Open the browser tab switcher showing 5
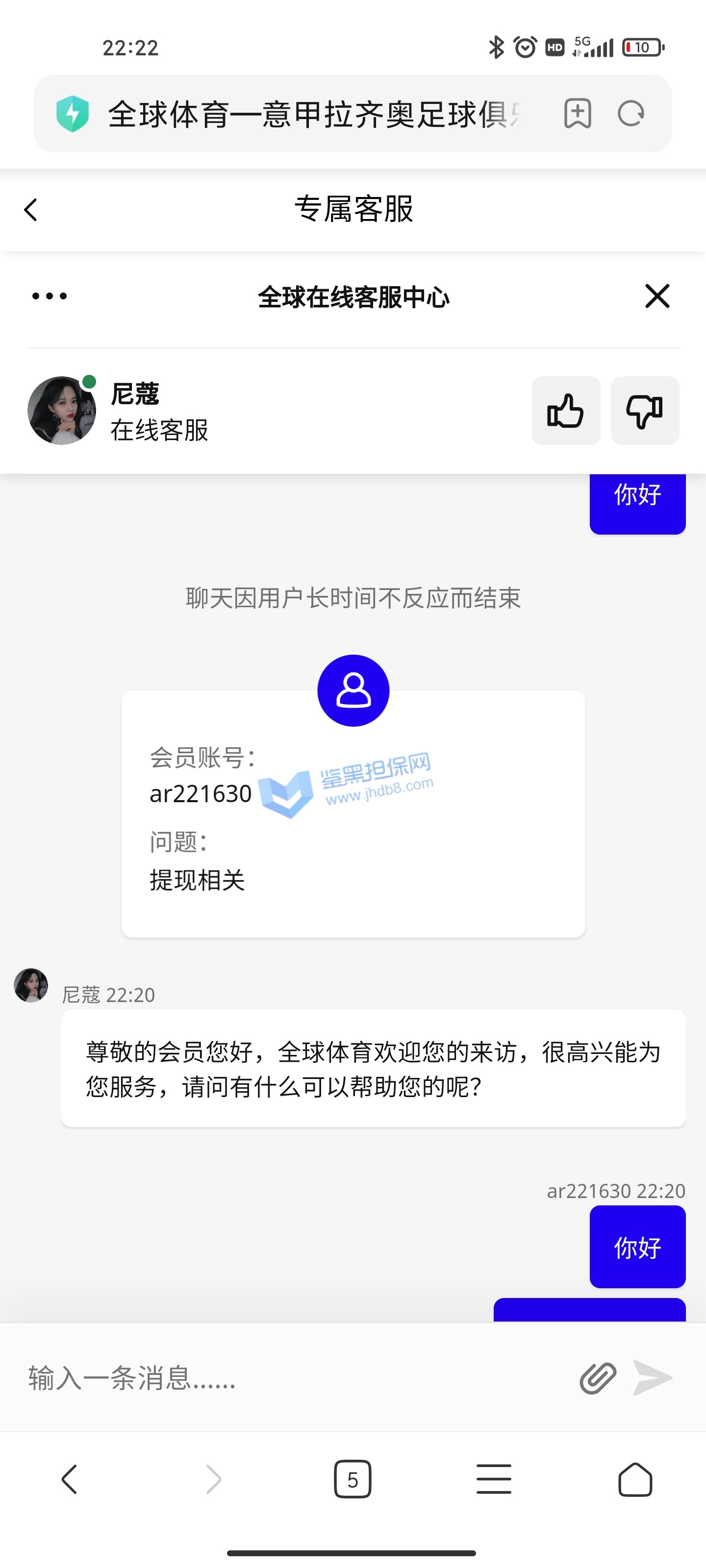The width and height of the screenshot is (706, 1568). pos(352,1479)
